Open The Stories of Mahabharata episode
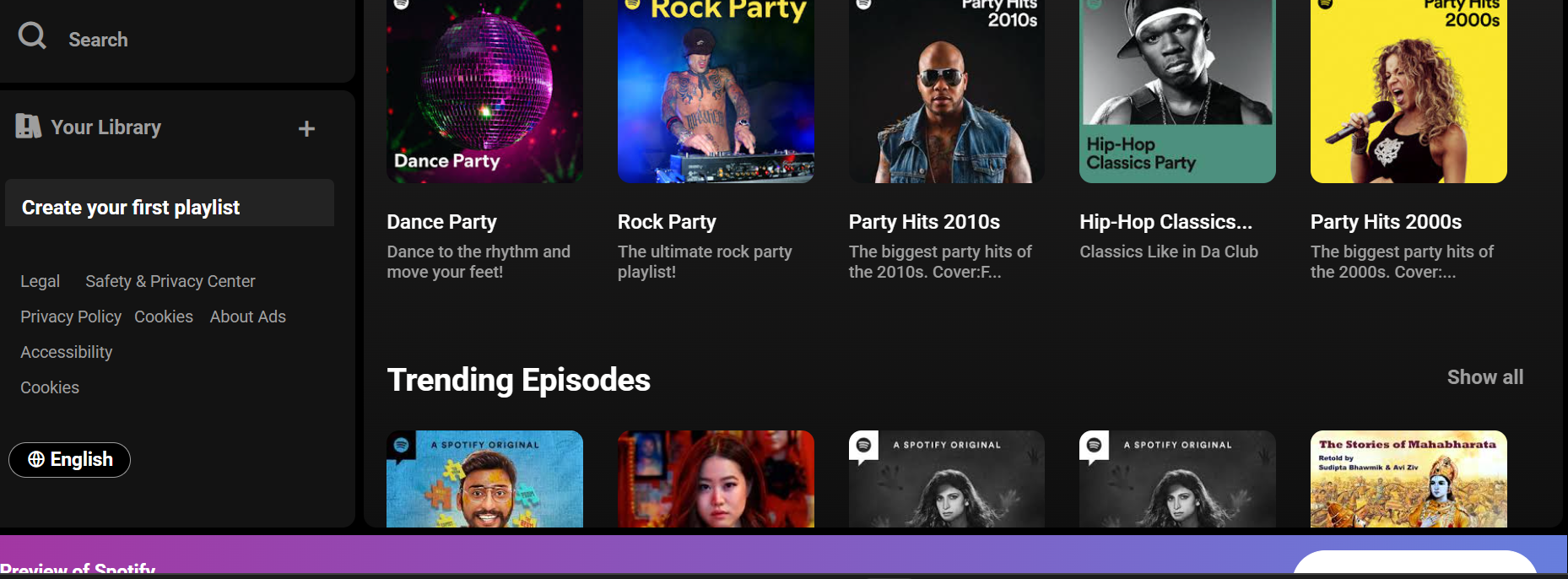 point(1408,479)
